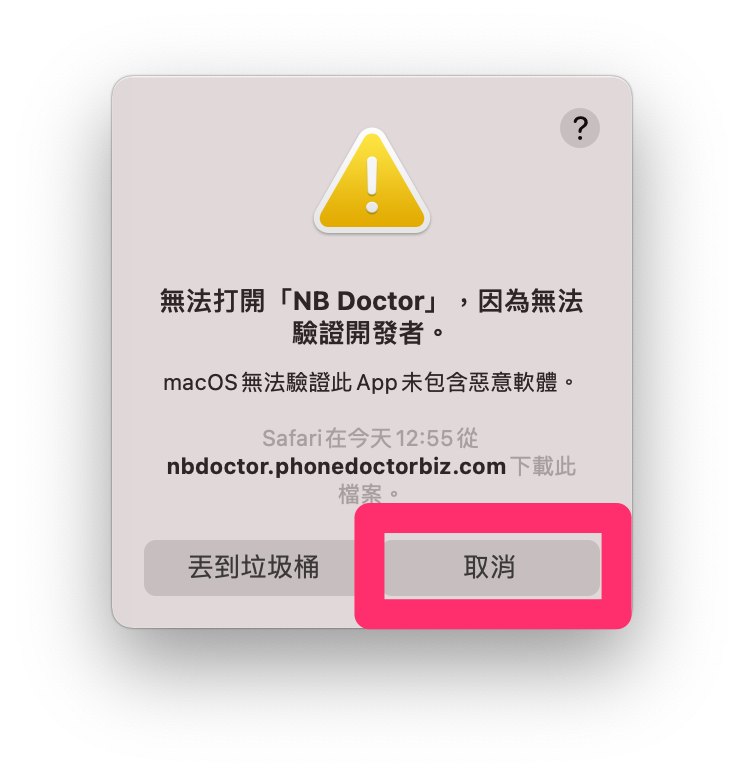This screenshot has width=744, height=776.
Task: Open the help question mark button
Action: (580, 128)
